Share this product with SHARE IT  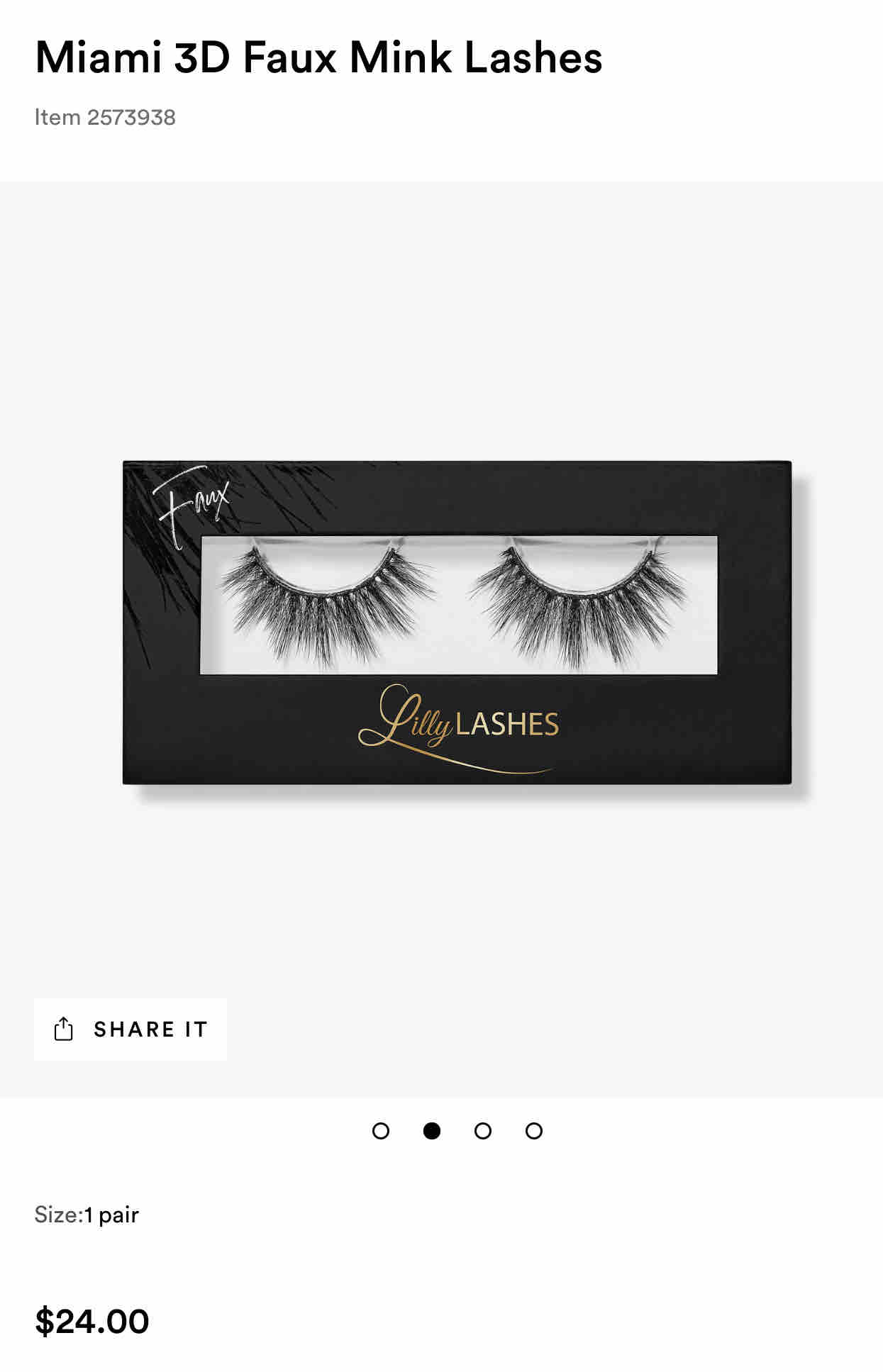130,1029
